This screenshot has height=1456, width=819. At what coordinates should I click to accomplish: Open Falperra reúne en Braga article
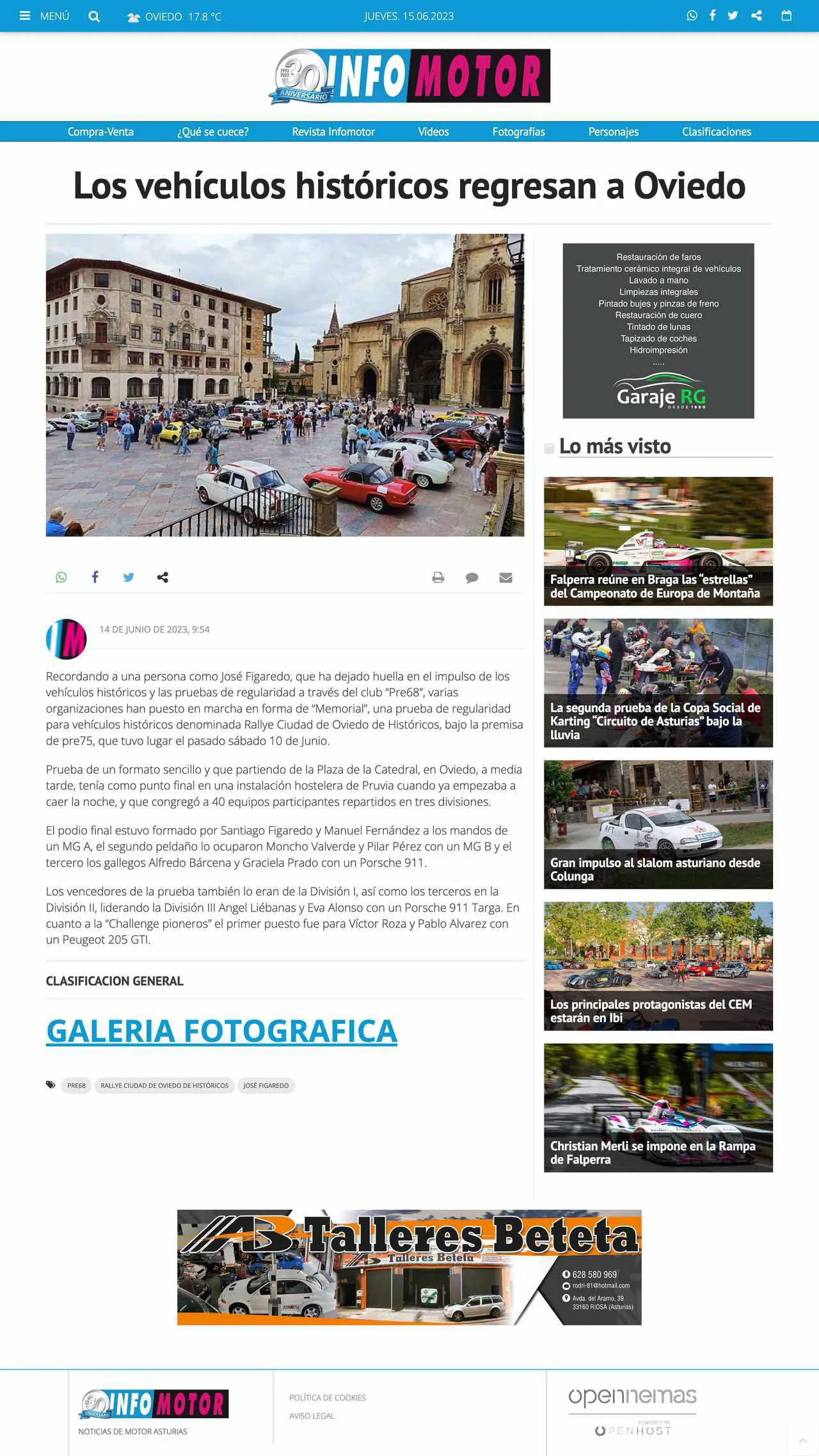coord(658,541)
